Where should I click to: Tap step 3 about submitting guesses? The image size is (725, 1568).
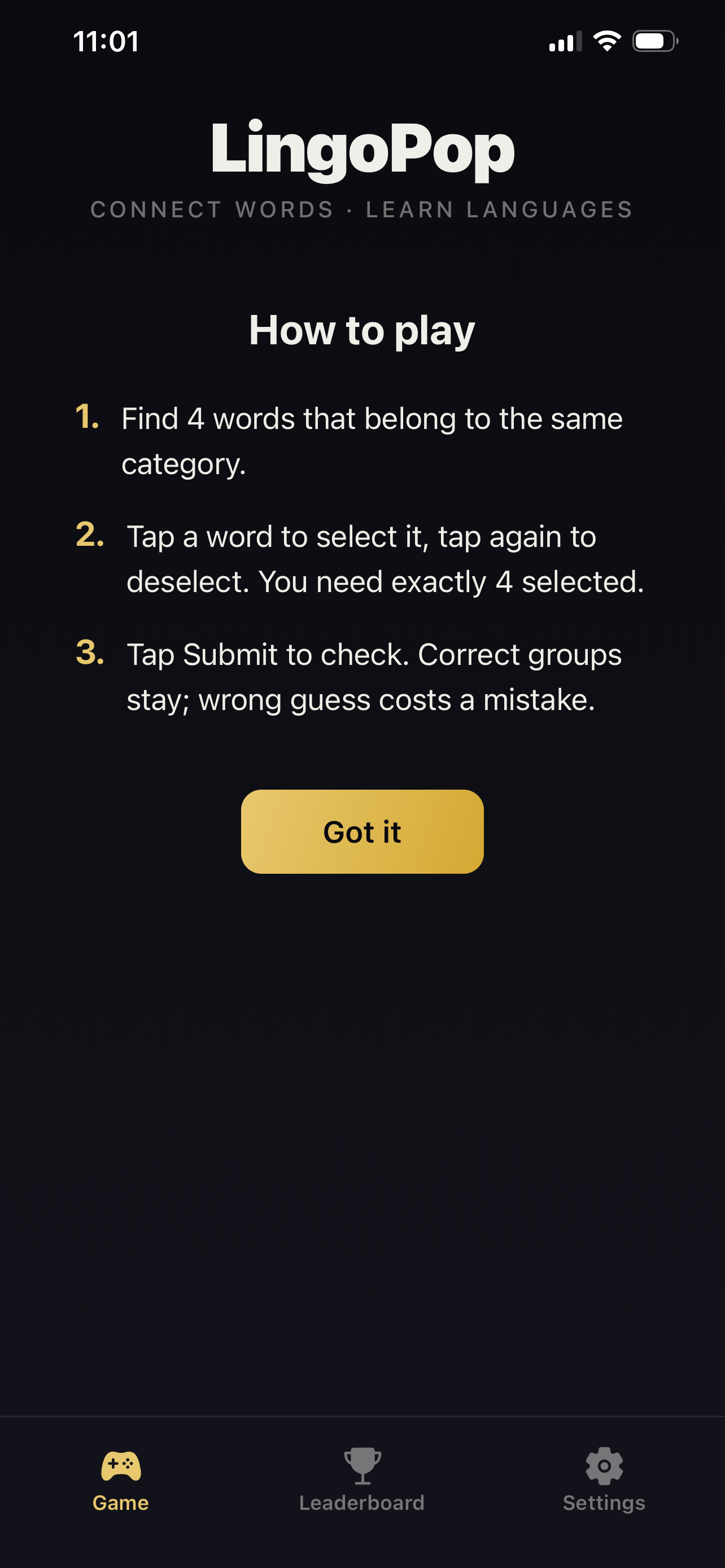[362, 676]
